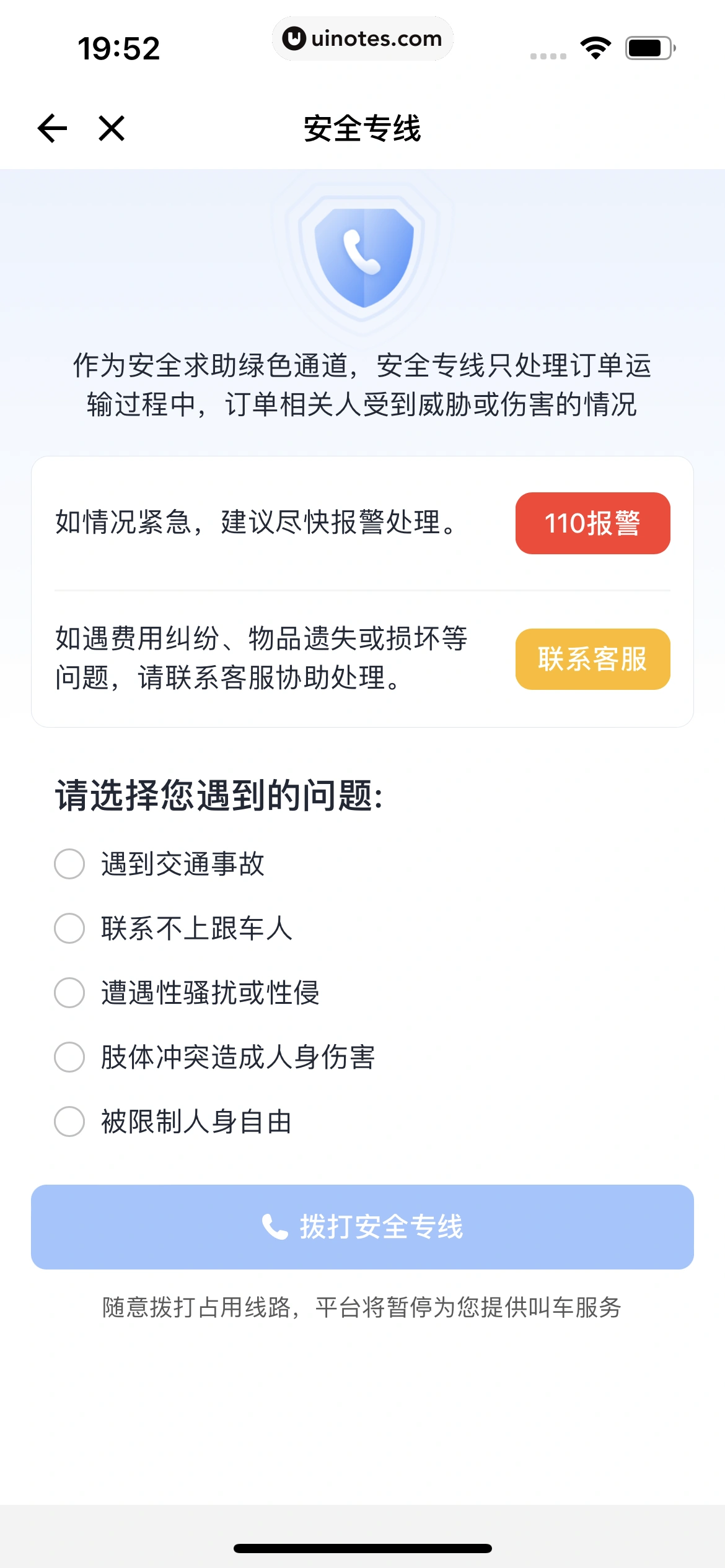
Task: Tap the 安全专线 page title
Action: [x=362, y=129]
